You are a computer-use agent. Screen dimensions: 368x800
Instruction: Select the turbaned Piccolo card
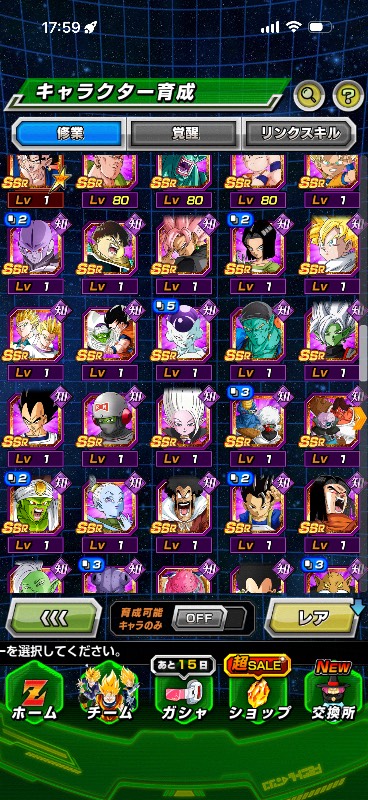(x=36, y=513)
